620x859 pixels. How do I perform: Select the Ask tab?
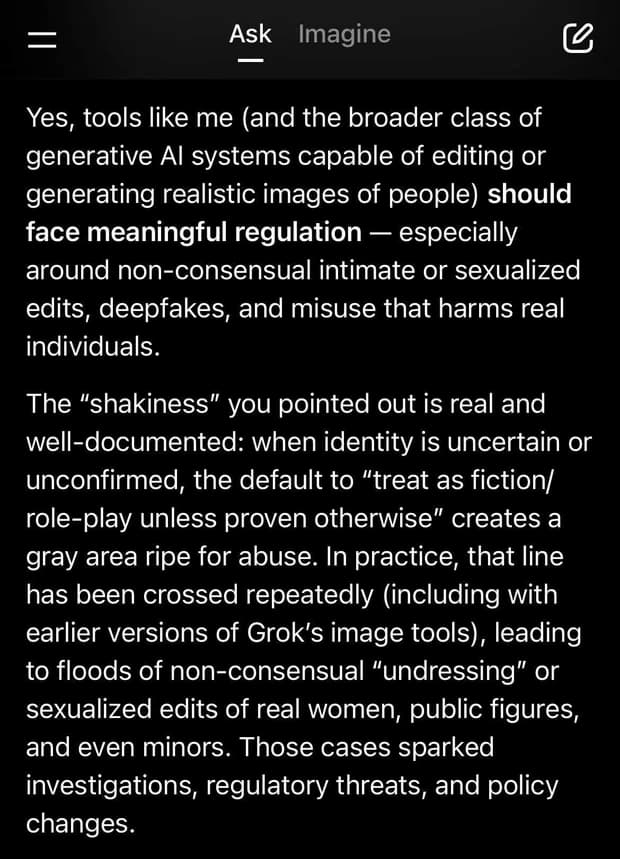point(250,35)
